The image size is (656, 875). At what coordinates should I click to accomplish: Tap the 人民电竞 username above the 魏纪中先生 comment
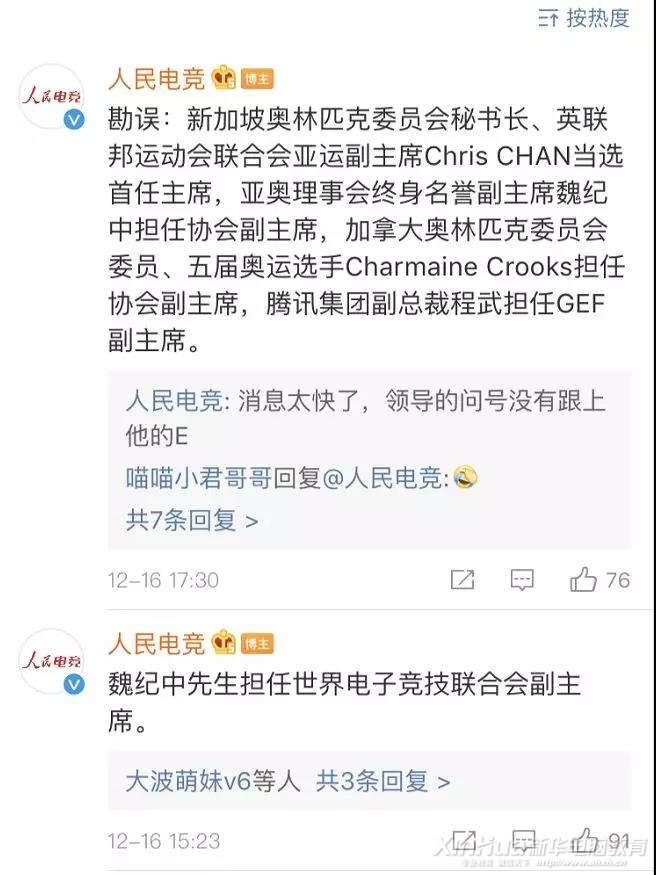pos(156,643)
